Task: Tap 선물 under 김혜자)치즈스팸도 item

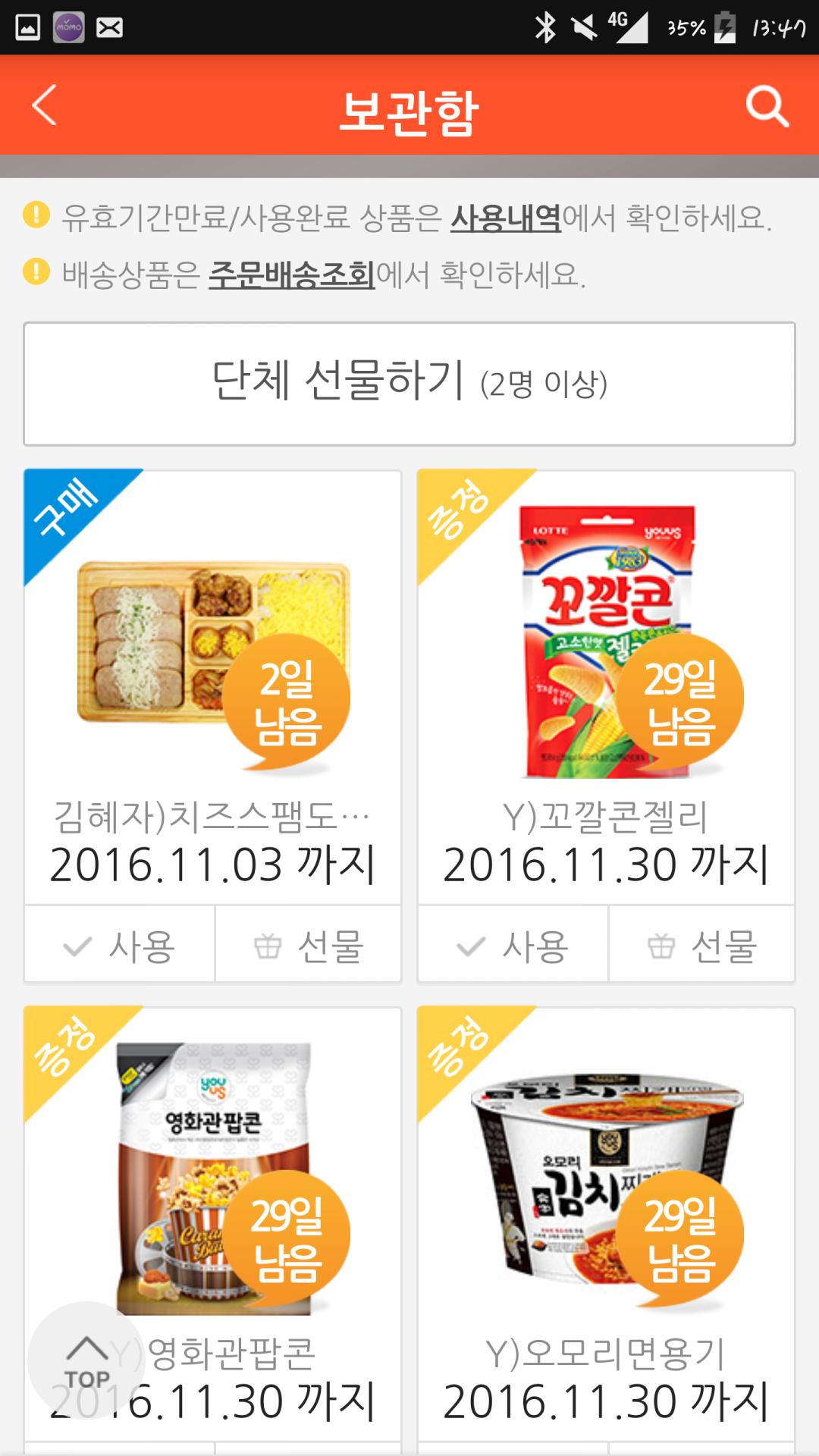Action: coord(309,946)
